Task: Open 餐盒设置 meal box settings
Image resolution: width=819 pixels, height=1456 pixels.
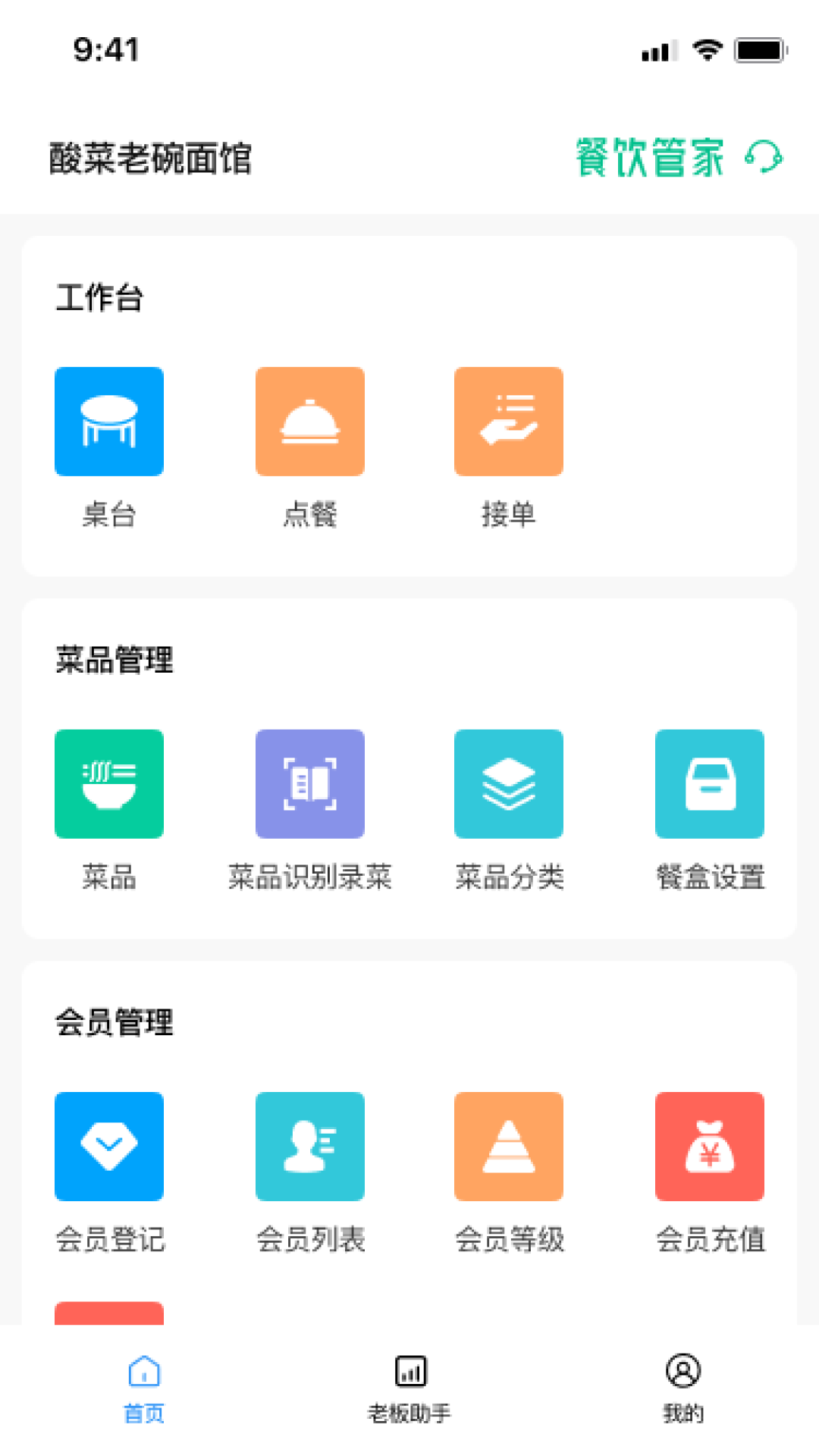Action: [709, 784]
